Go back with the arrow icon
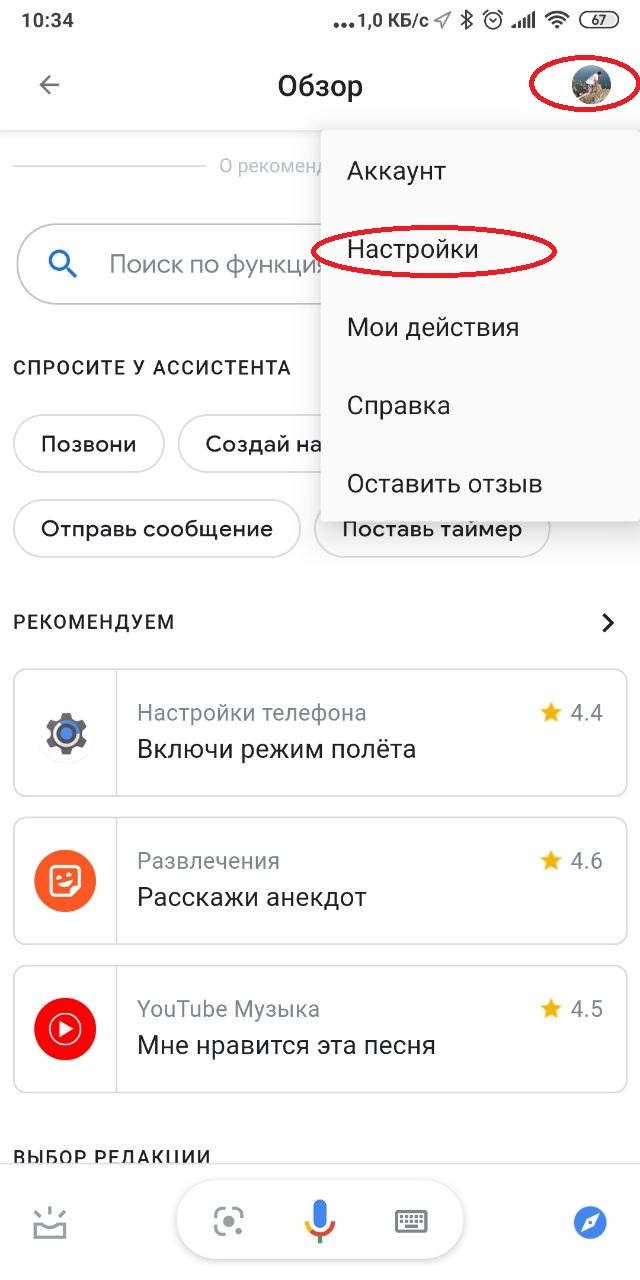The height and width of the screenshot is (1280, 640). pos(49,86)
